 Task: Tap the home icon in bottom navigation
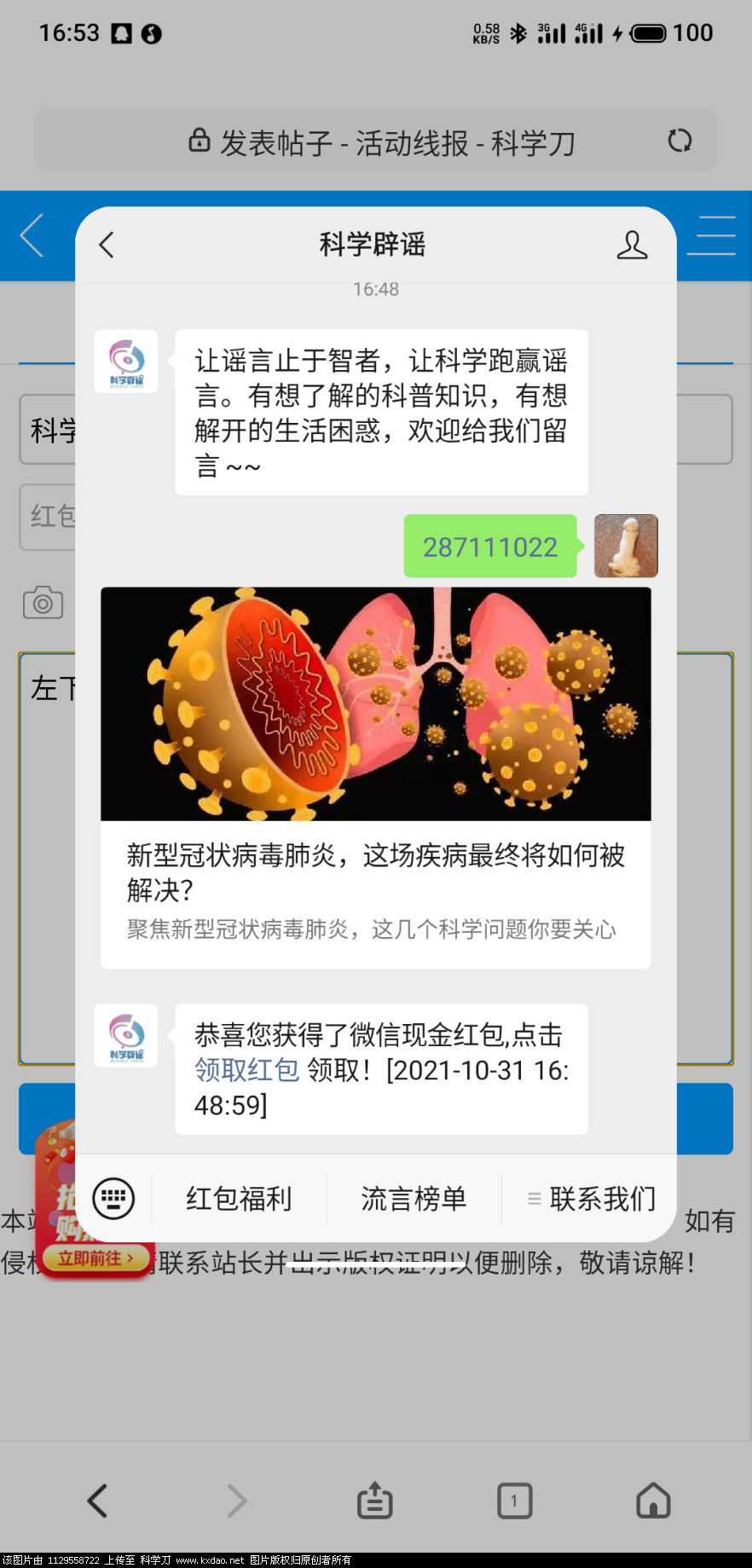pyautogui.click(x=652, y=1501)
